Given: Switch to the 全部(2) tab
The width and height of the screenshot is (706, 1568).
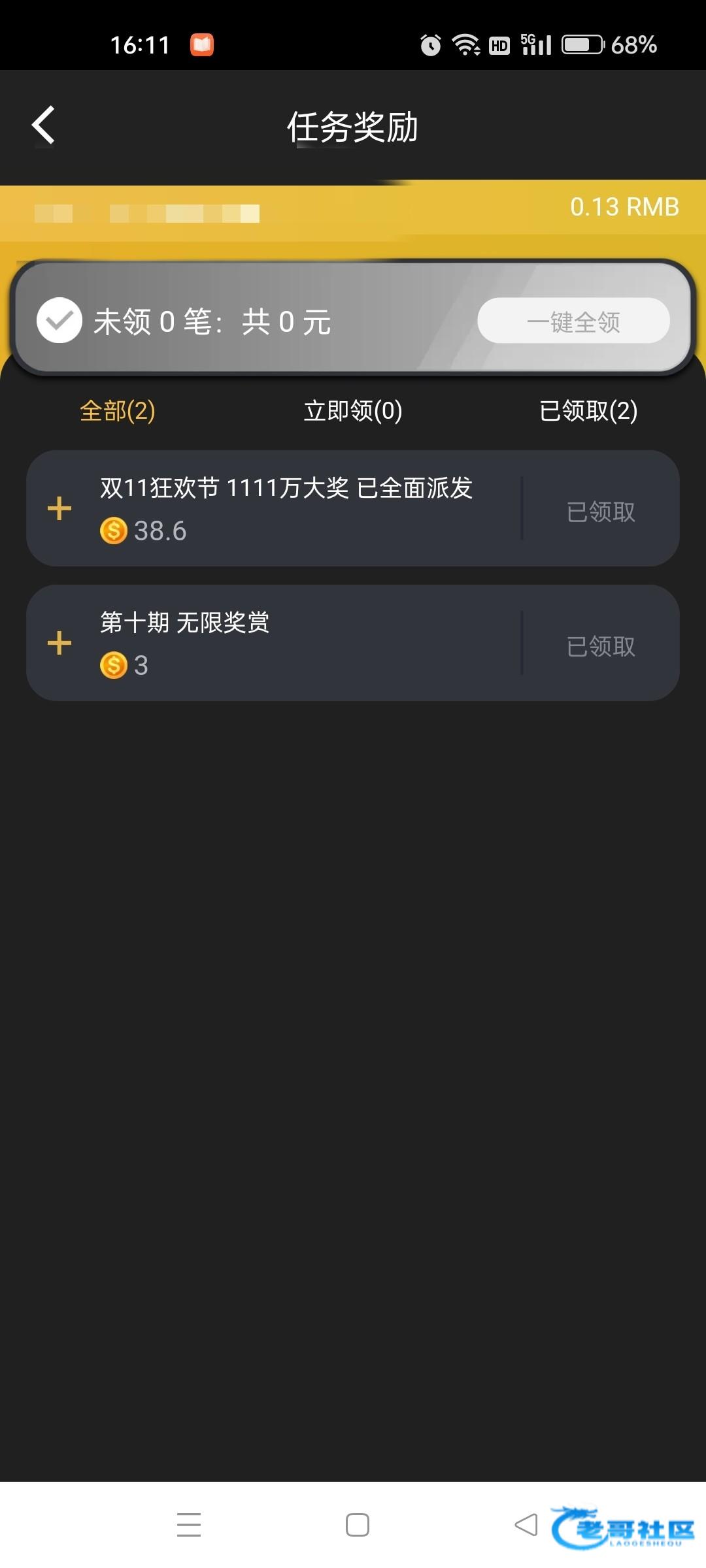Looking at the screenshot, I should 118,411.
